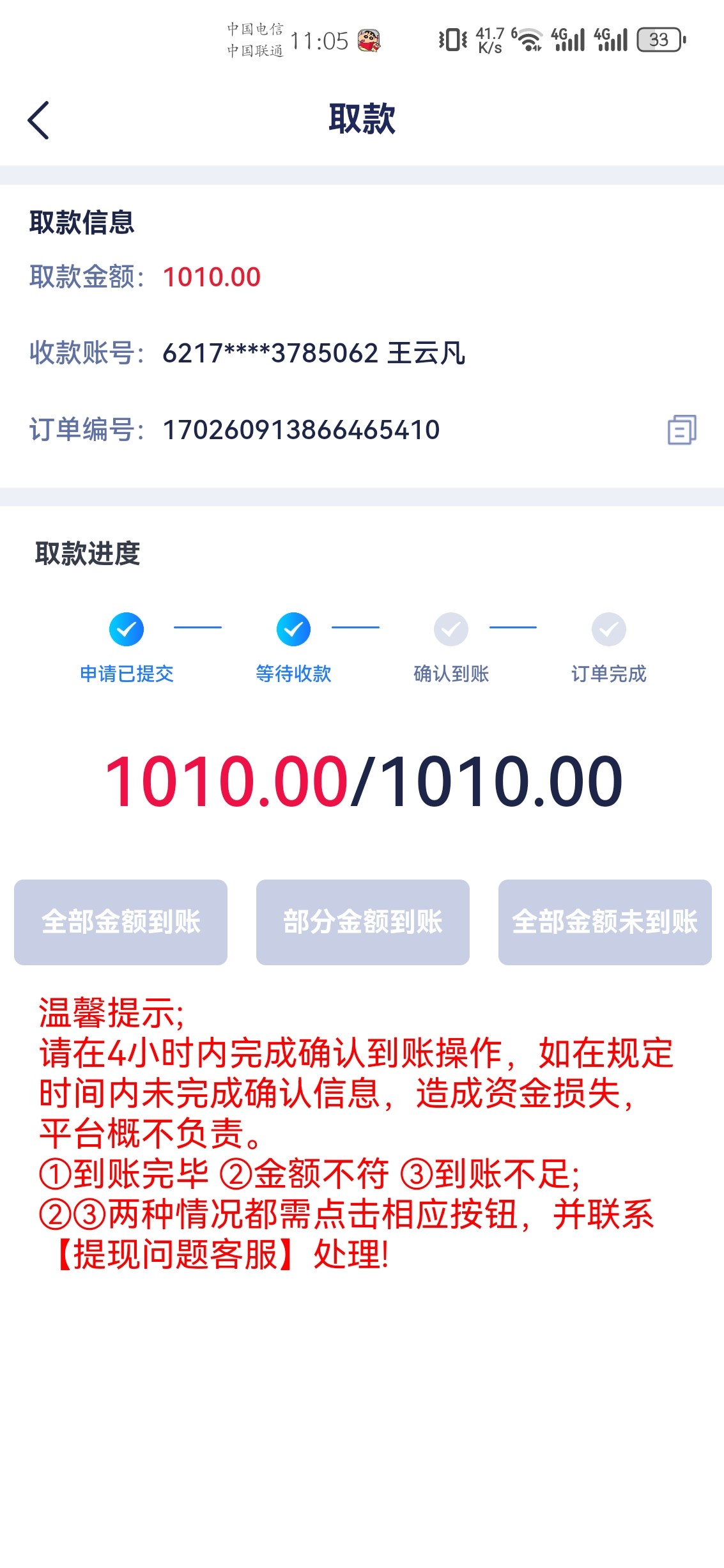
Task: Tap the 全部金额到账 button
Action: point(121,922)
